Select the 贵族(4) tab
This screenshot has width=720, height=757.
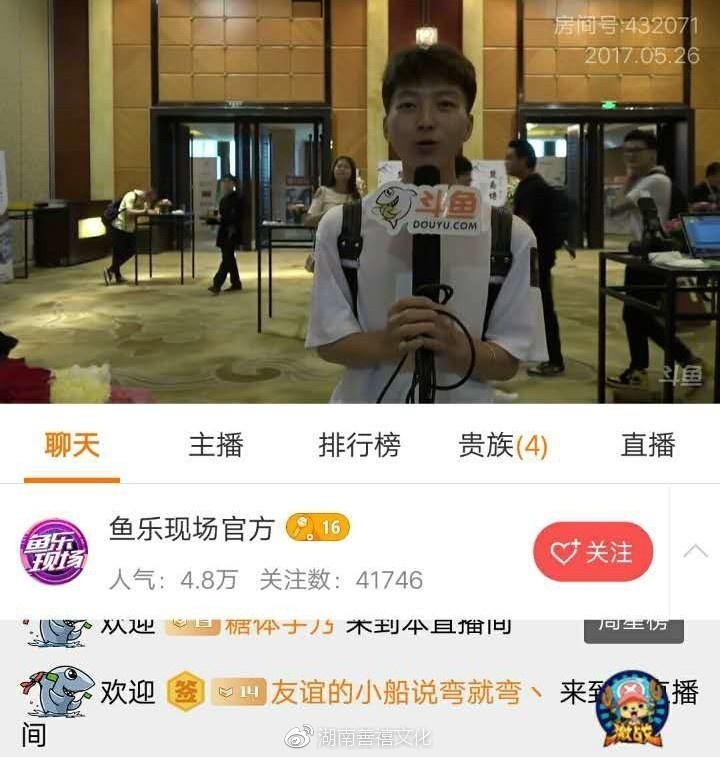(x=503, y=446)
